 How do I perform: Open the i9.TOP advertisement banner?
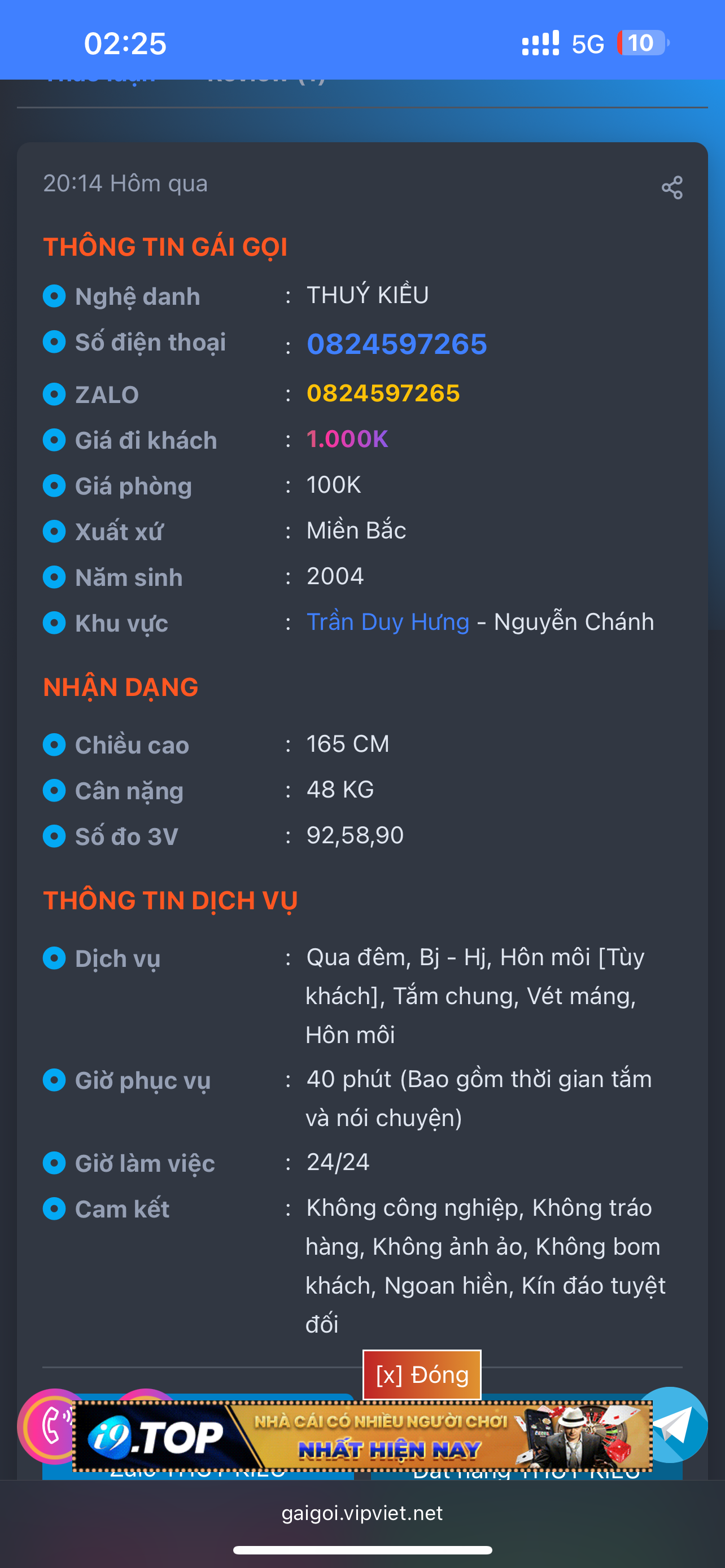coord(362,1436)
